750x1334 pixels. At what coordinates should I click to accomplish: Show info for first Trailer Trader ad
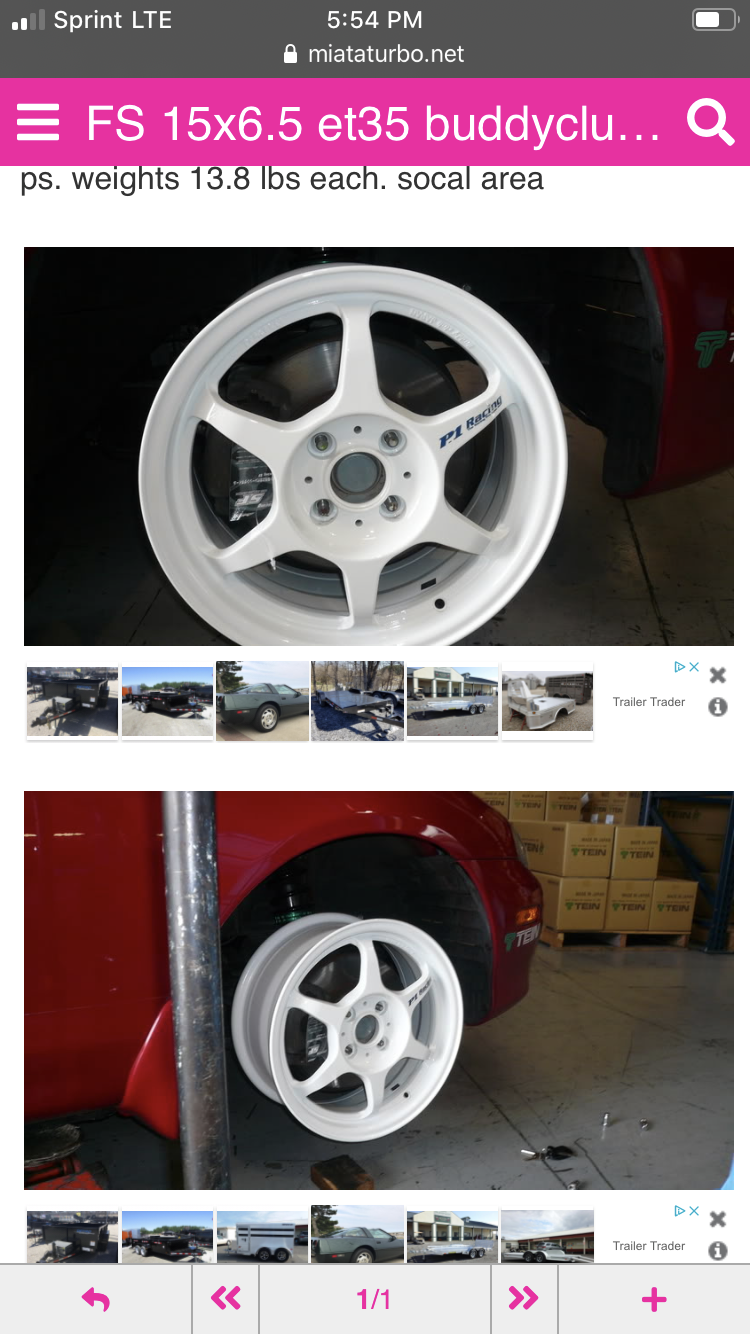pos(717,707)
